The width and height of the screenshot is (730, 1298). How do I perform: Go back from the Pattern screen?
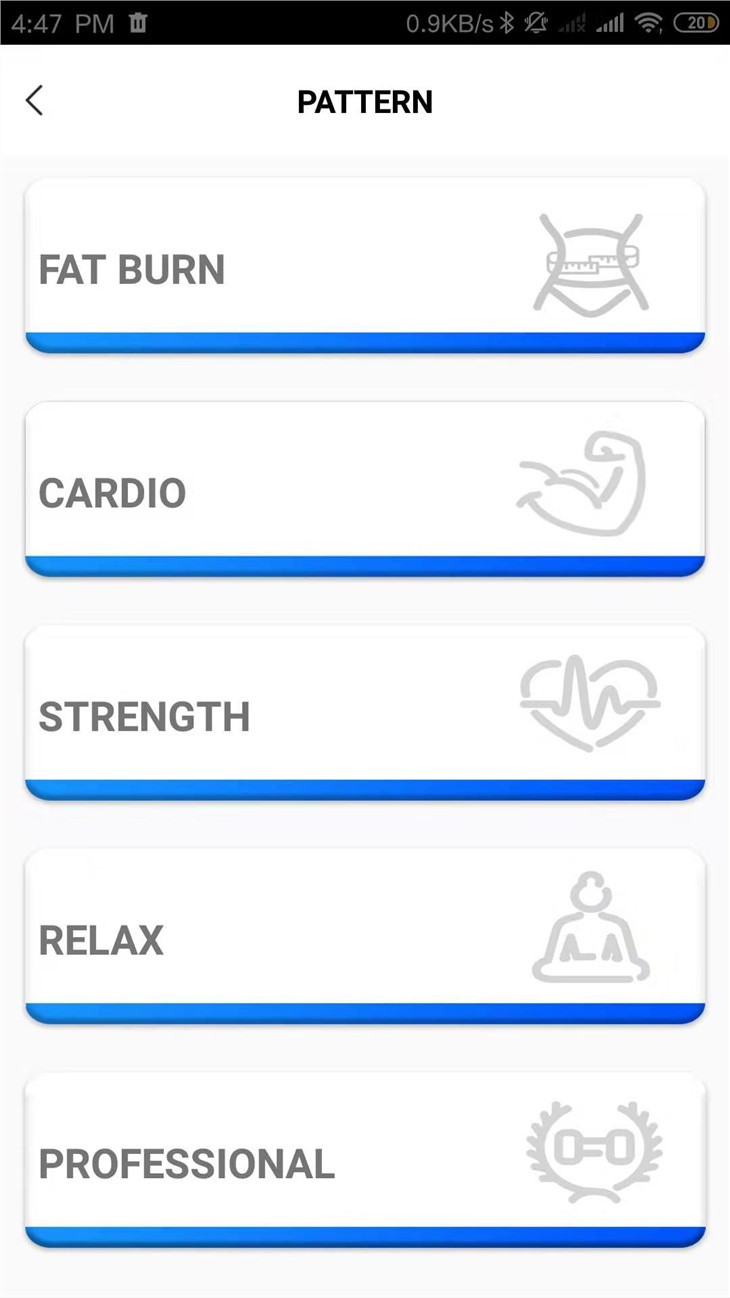pos(35,101)
